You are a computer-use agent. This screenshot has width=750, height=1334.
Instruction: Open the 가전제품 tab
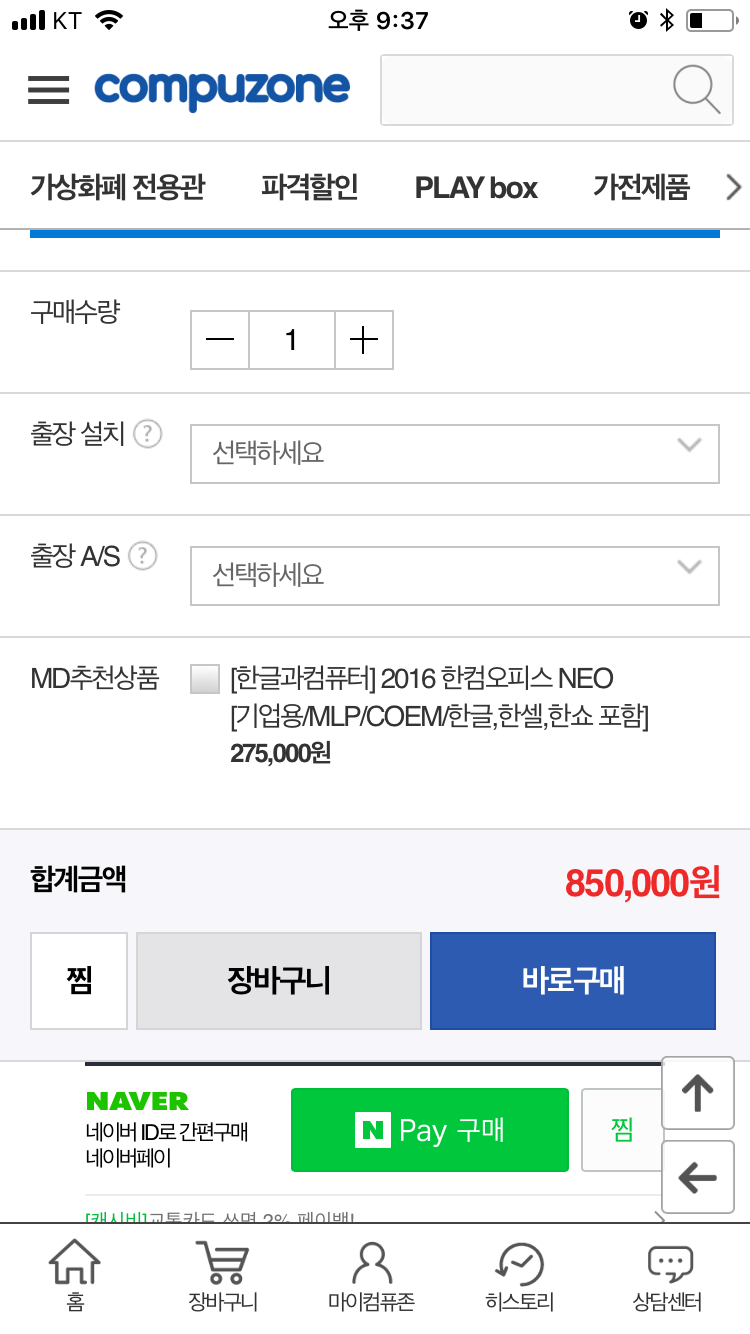tap(641, 187)
